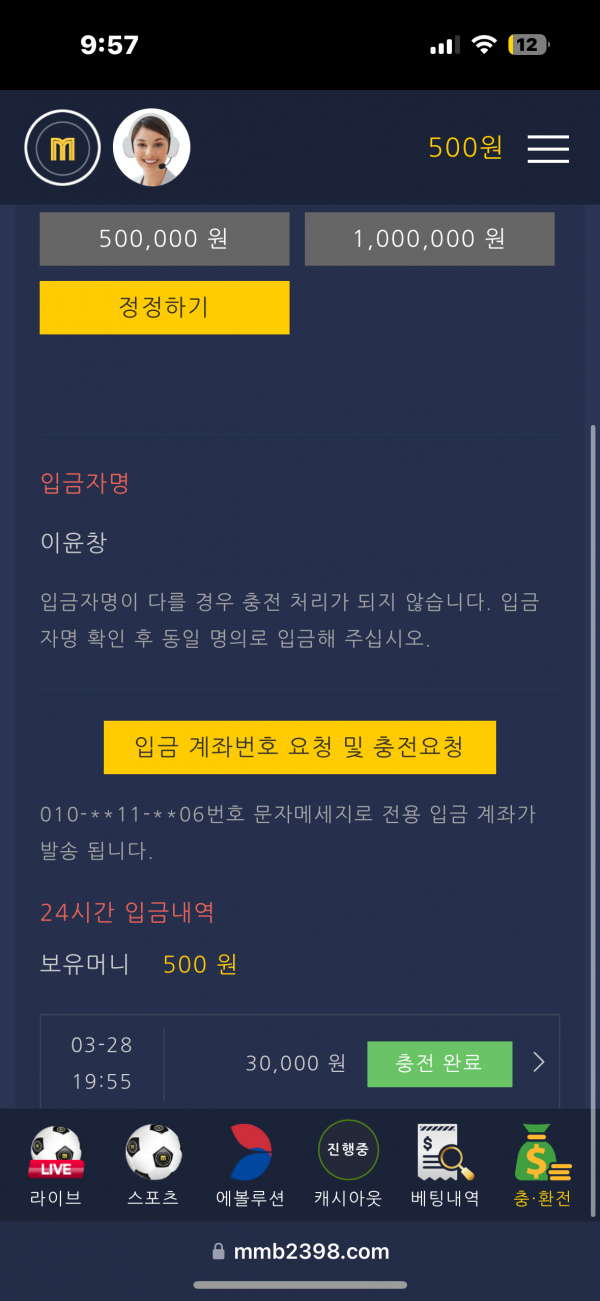The height and width of the screenshot is (1301, 600).
Task: Switch to the 라이브 tab
Action: tap(56, 1165)
